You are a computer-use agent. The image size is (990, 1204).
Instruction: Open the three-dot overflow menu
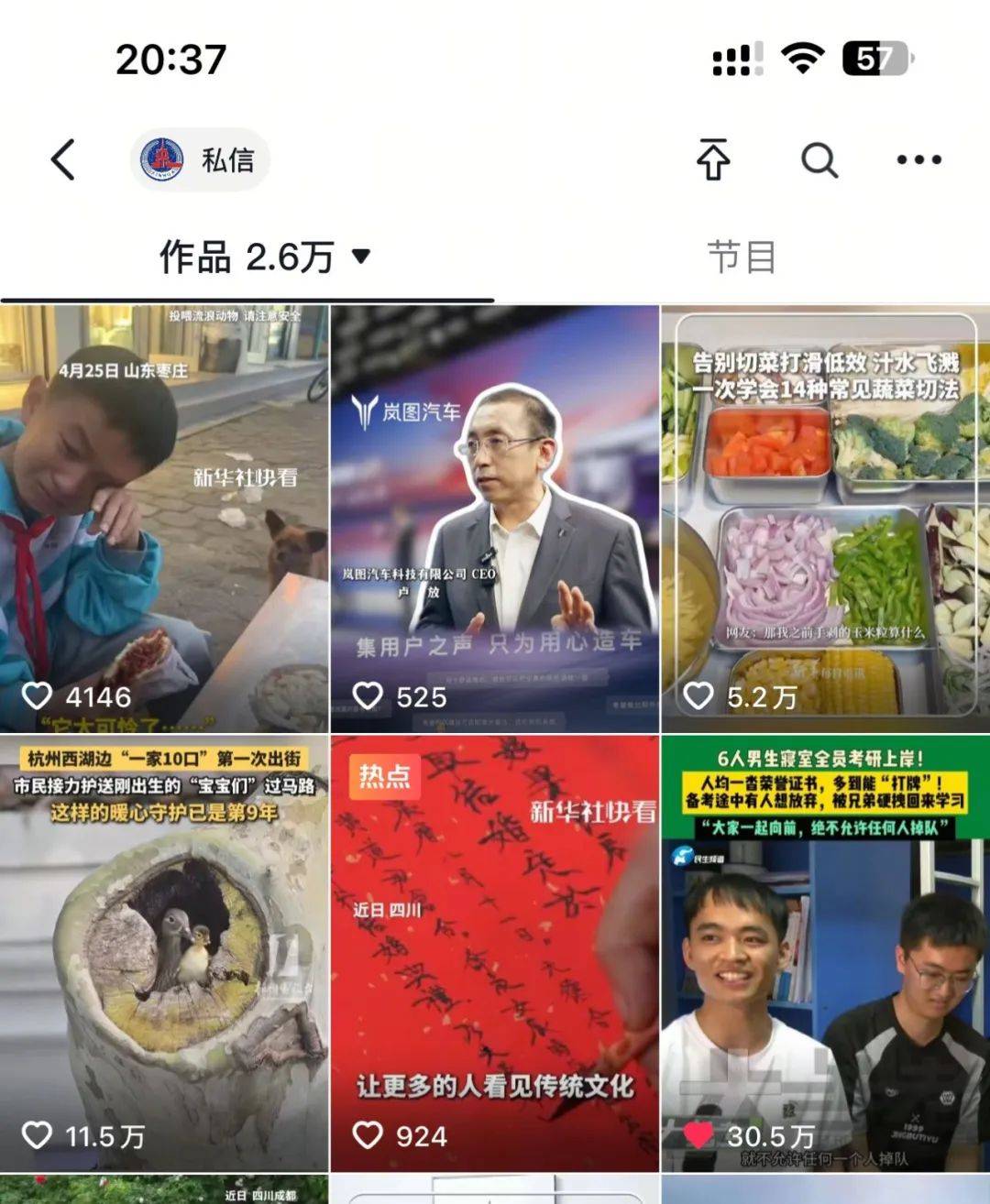(x=918, y=160)
